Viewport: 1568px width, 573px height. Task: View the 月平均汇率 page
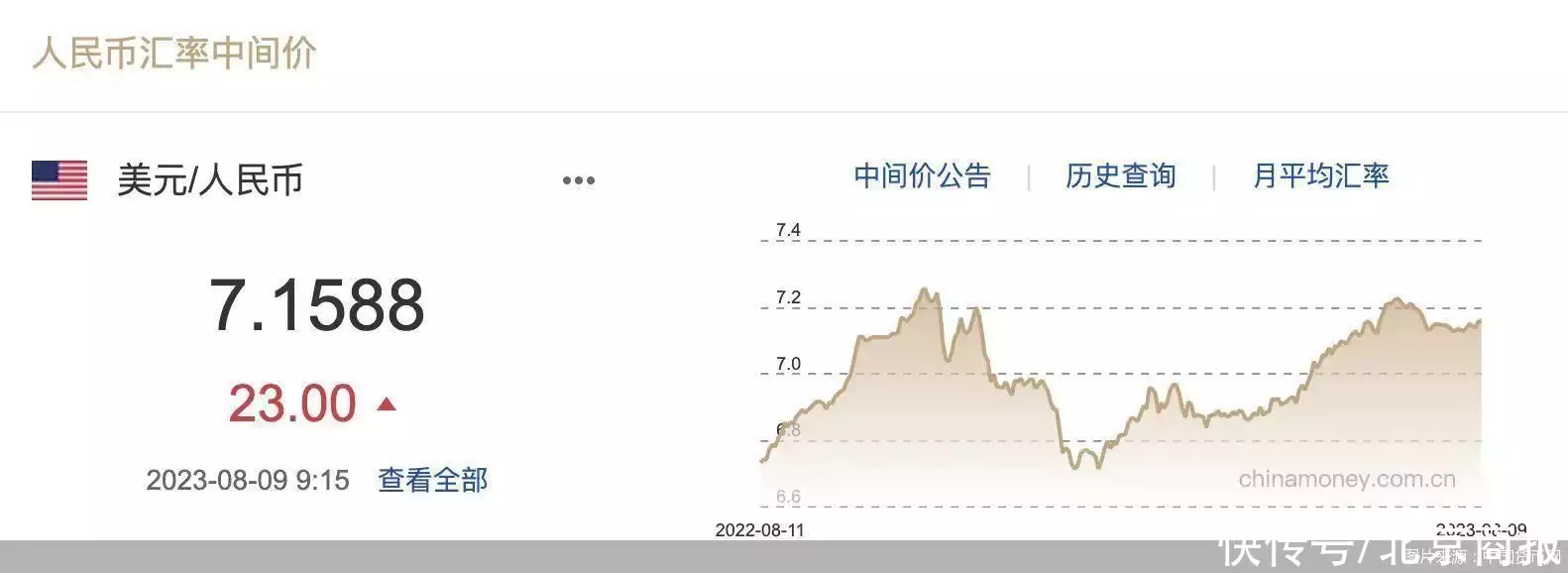point(1320,176)
